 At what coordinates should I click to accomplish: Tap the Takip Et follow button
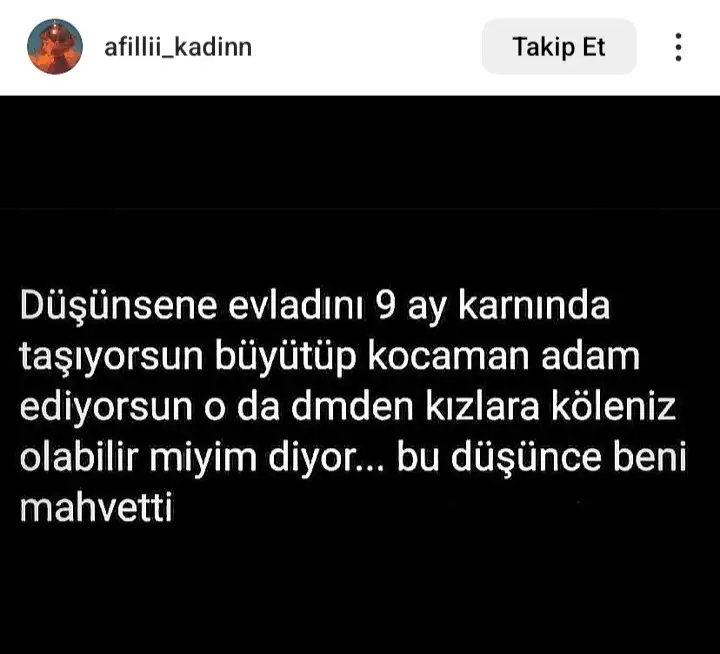(x=559, y=47)
